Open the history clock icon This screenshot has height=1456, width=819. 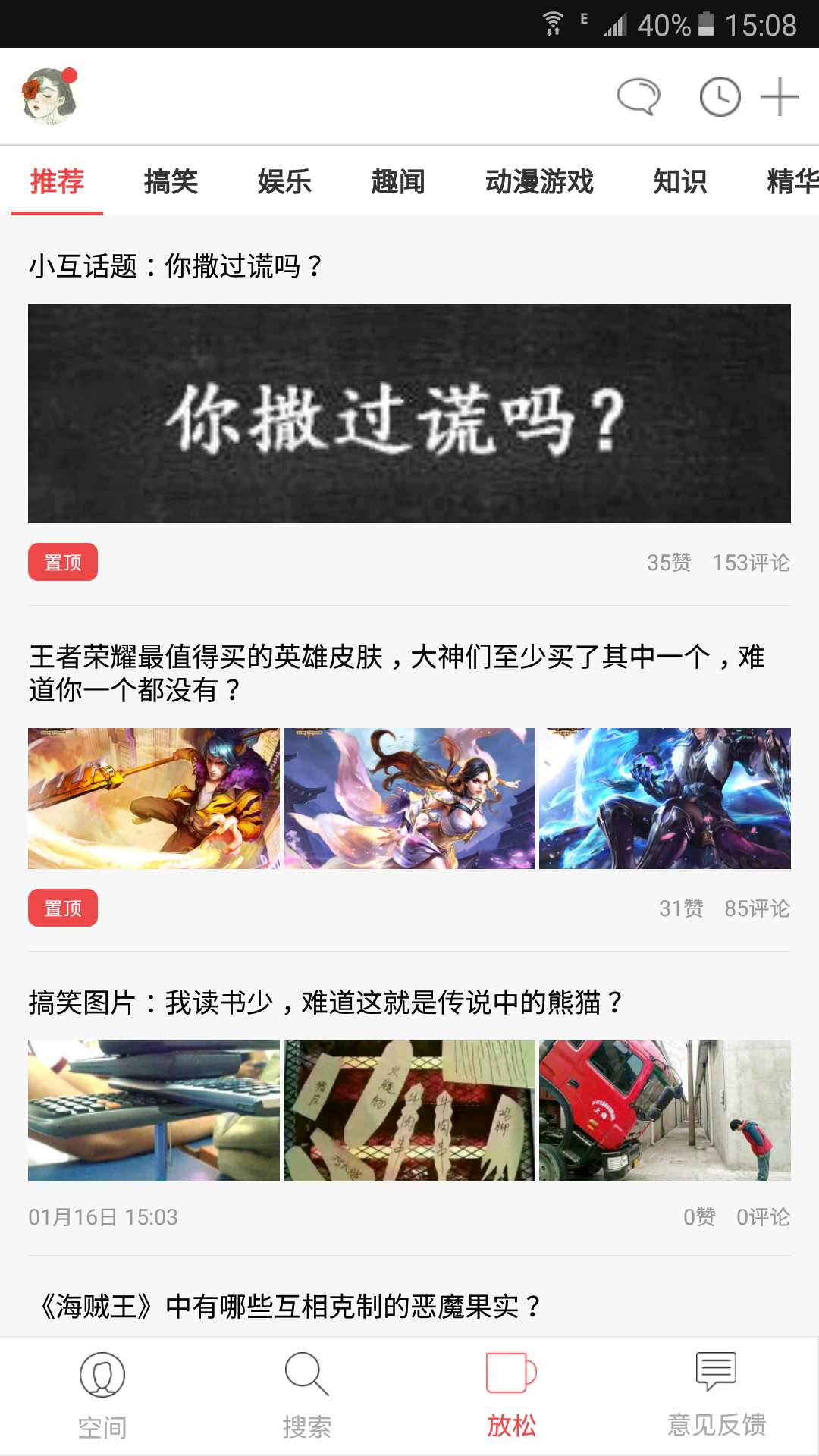pyautogui.click(x=719, y=96)
